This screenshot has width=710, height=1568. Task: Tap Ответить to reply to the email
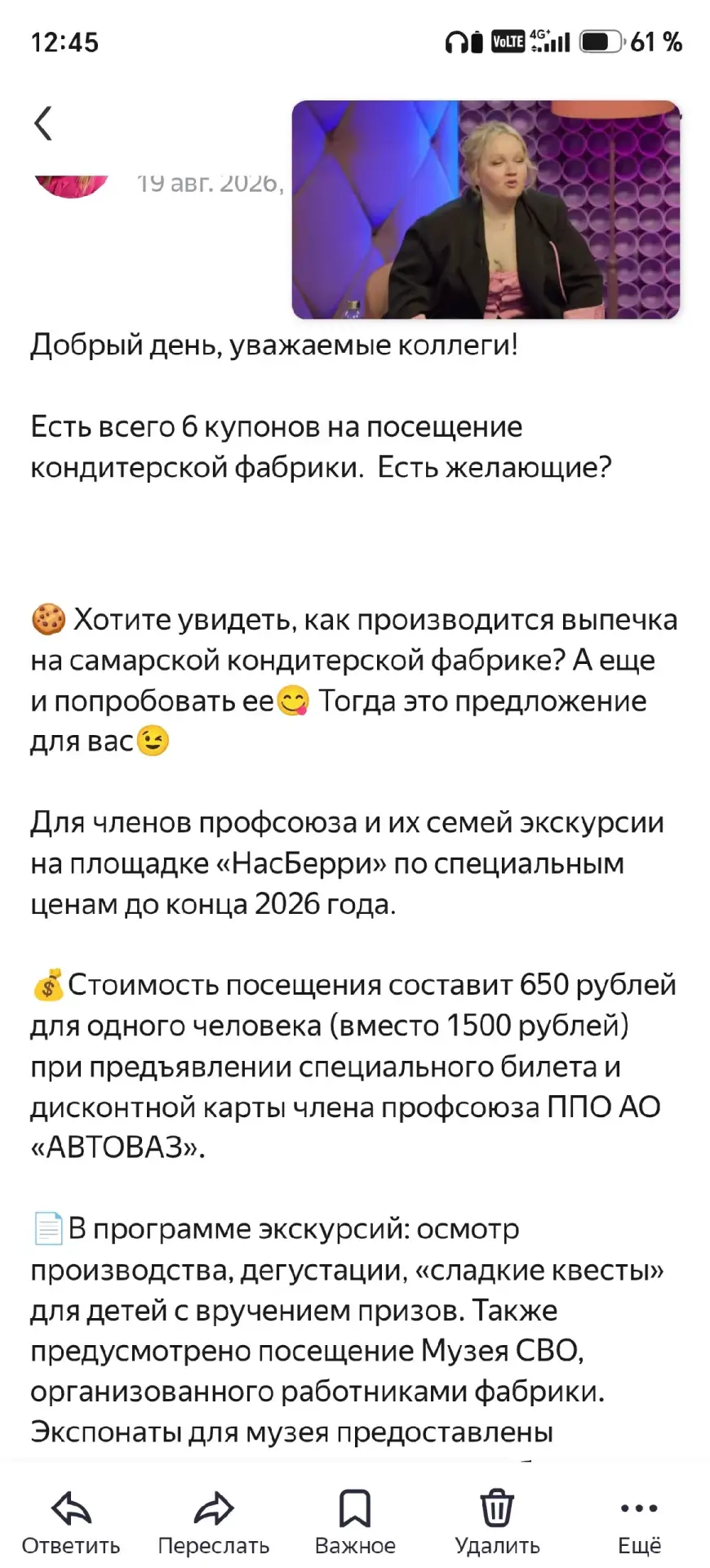(x=71, y=1522)
